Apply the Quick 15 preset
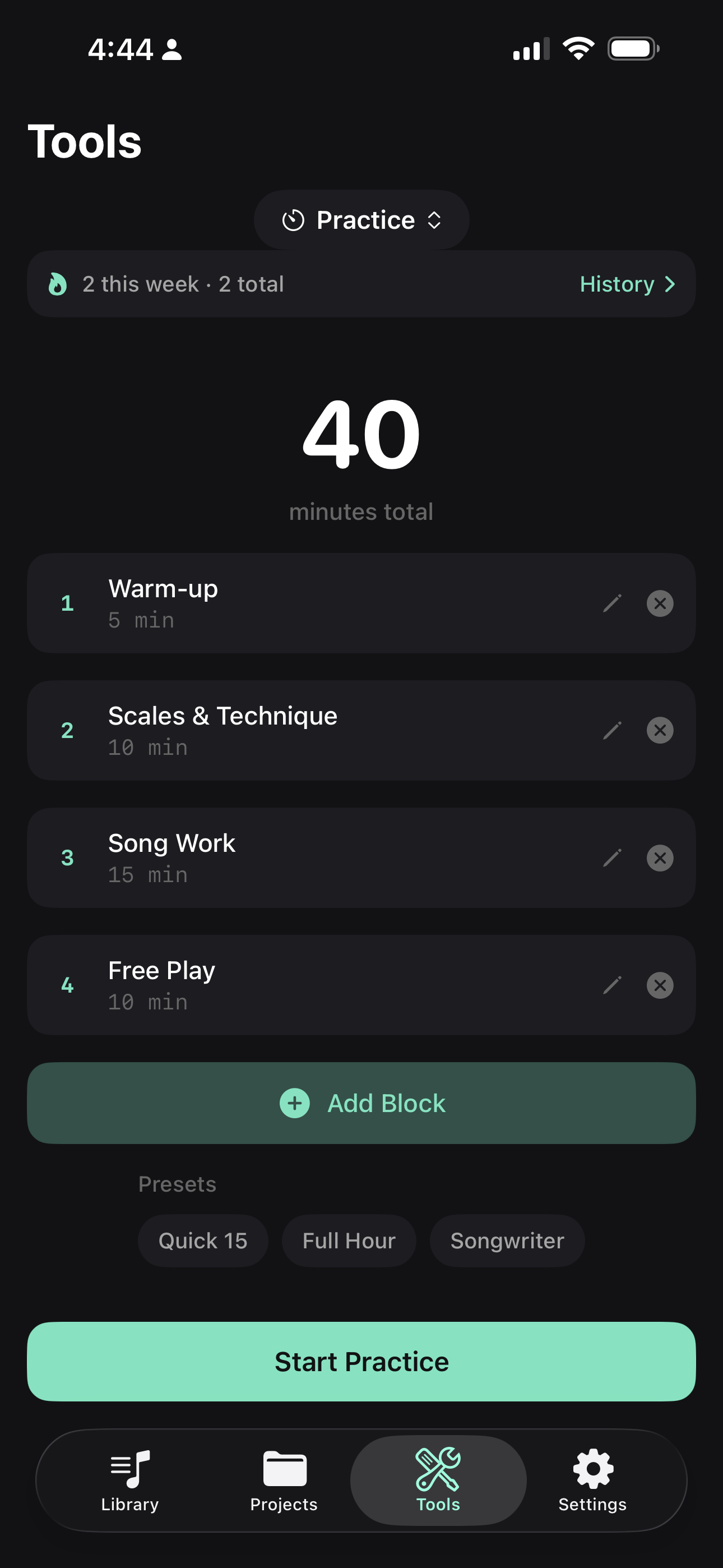723x1568 pixels. tap(203, 1240)
